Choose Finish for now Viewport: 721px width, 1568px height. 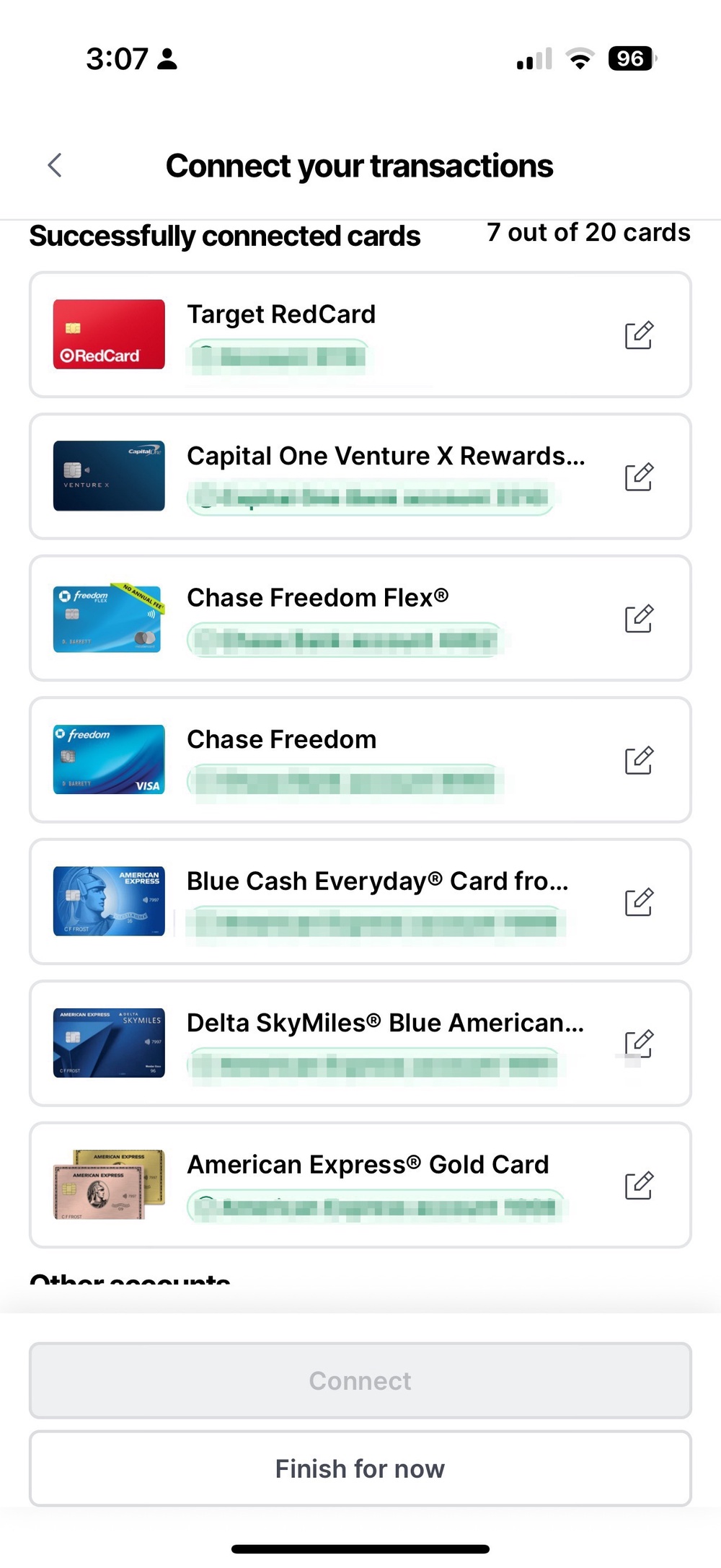click(360, 1468)
